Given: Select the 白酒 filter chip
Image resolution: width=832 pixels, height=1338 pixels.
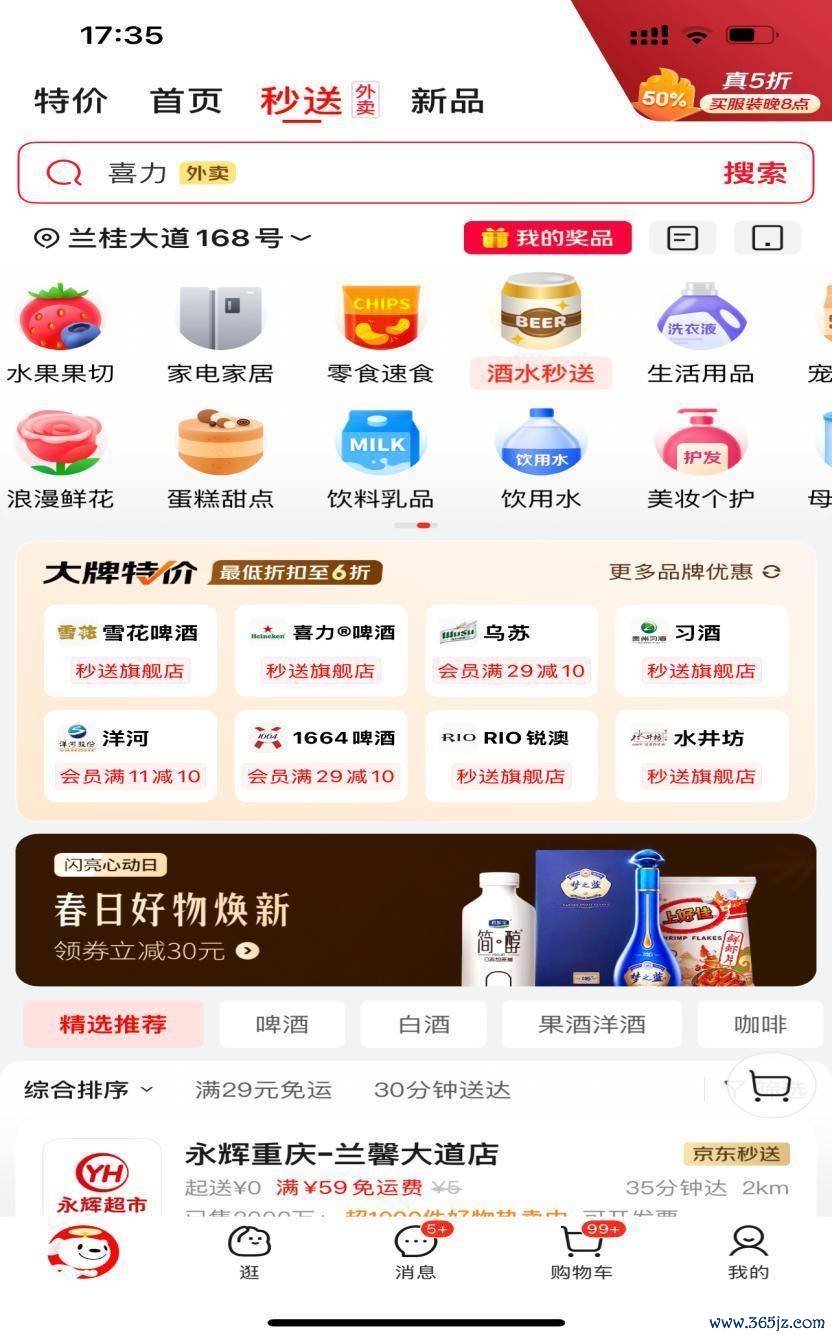Looking at the screenshot, I should coord(424,1025).
